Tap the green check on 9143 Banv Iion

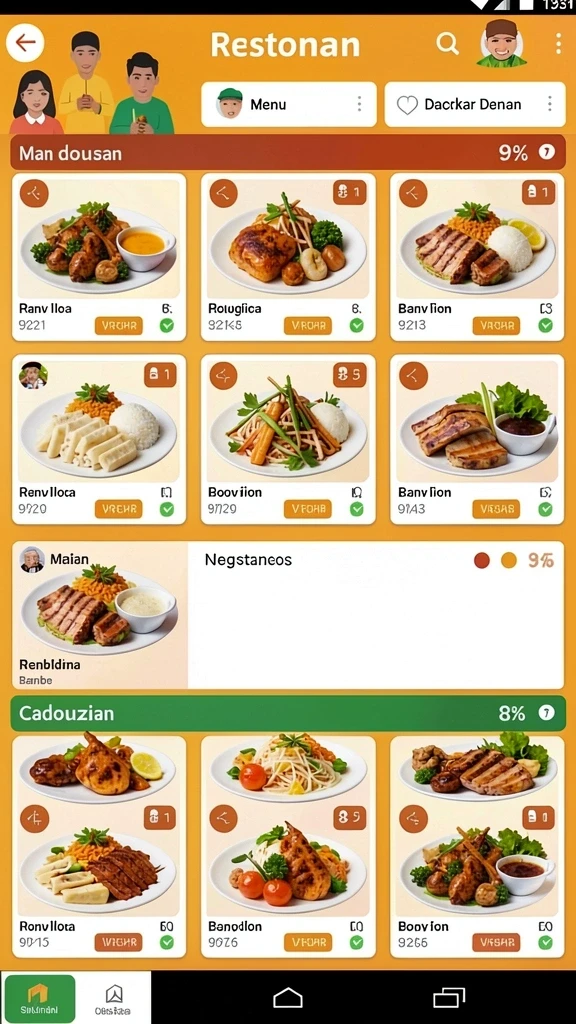(545, 509)
